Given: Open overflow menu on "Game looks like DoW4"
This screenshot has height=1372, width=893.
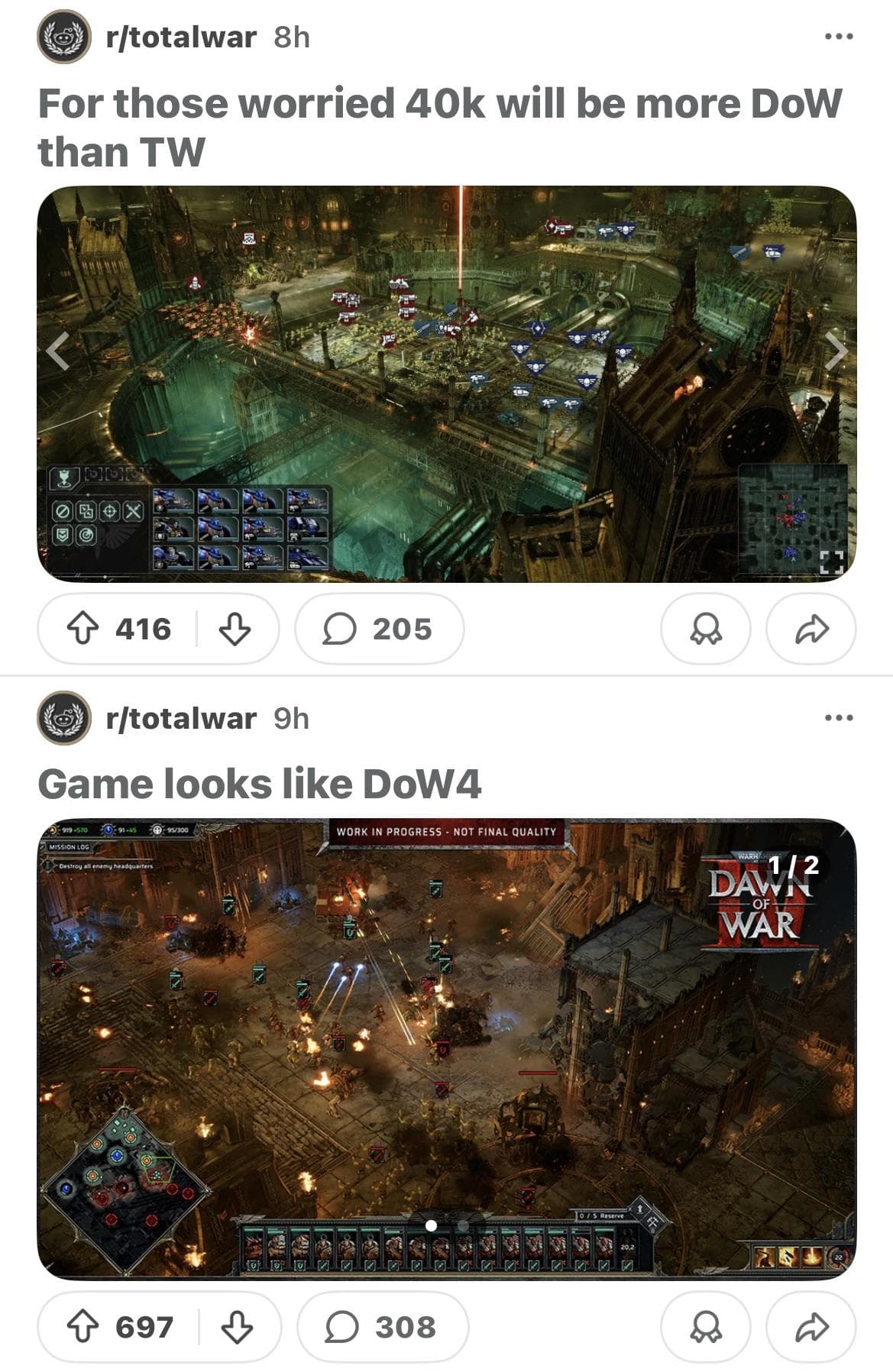Looking at the screenshot, I should coord(838,718).
